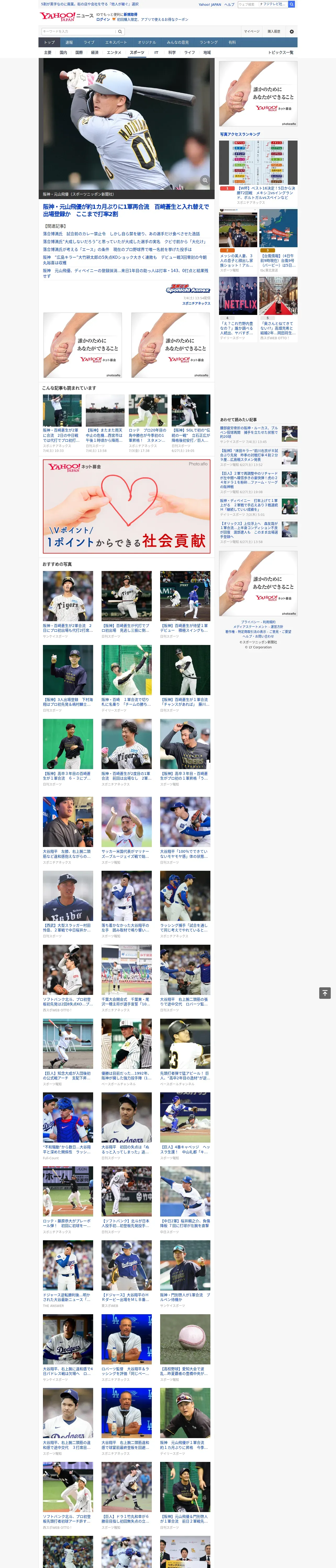The image size is (336, 1568).
Task: Tap the scroll-to-top button
Action: coord(325,993)
